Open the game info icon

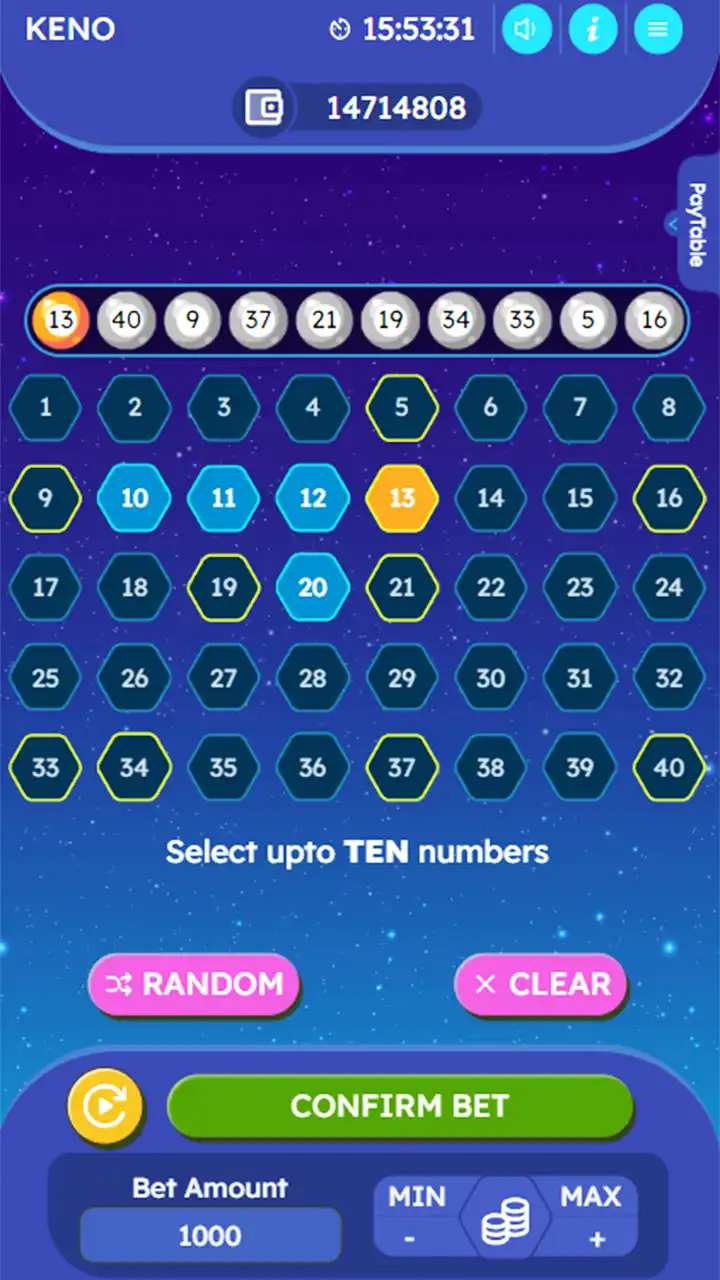[x=593, y=29]
